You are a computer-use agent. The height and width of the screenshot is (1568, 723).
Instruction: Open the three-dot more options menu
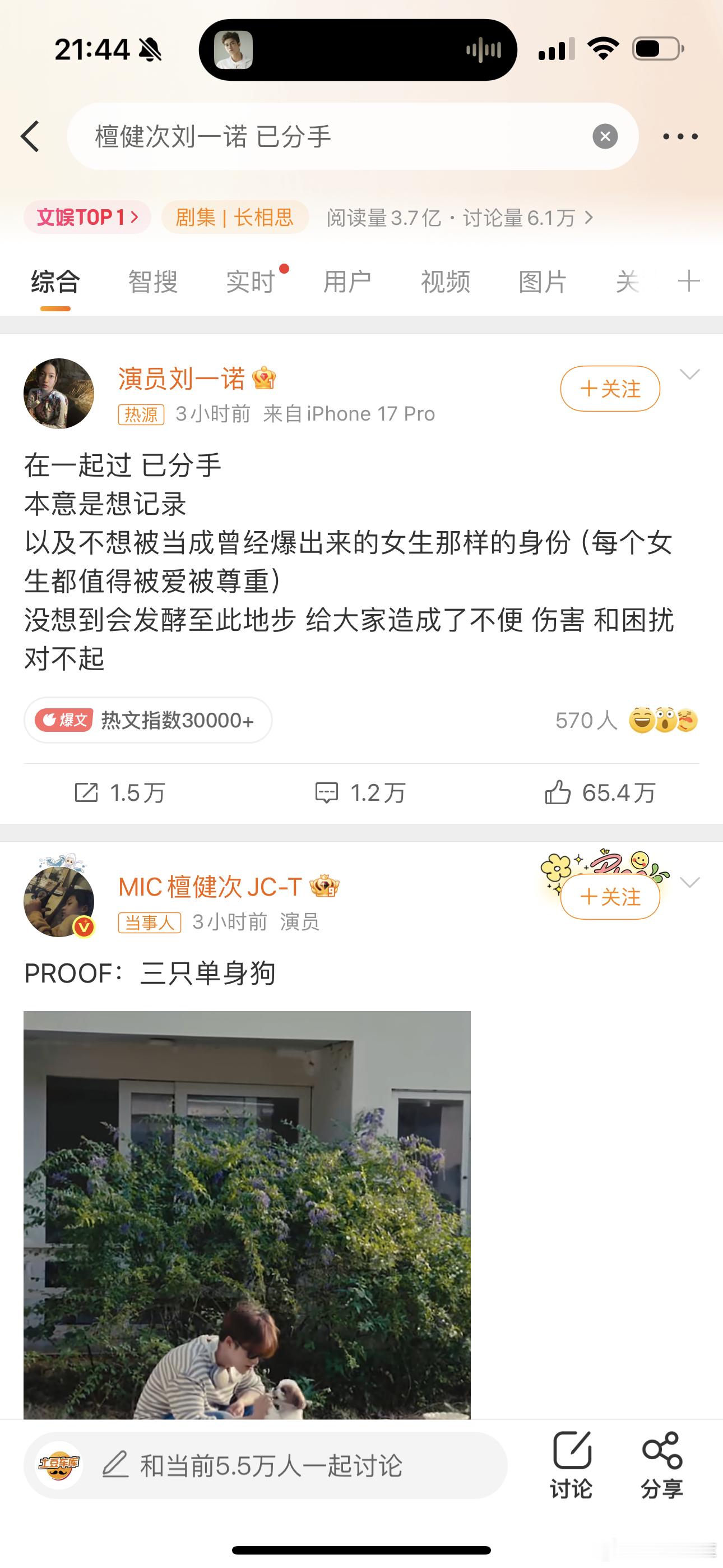click(680, 136)
